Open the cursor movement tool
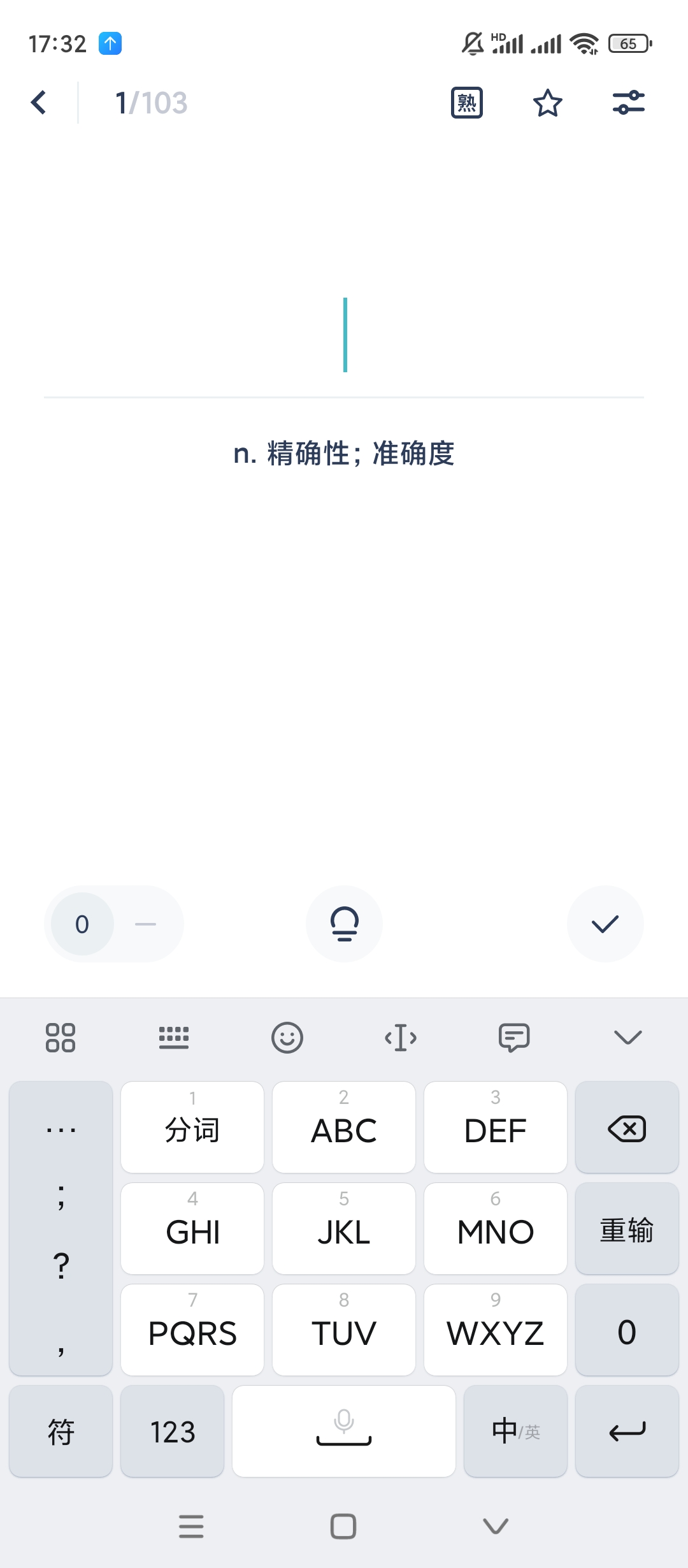 (401, 1038)
